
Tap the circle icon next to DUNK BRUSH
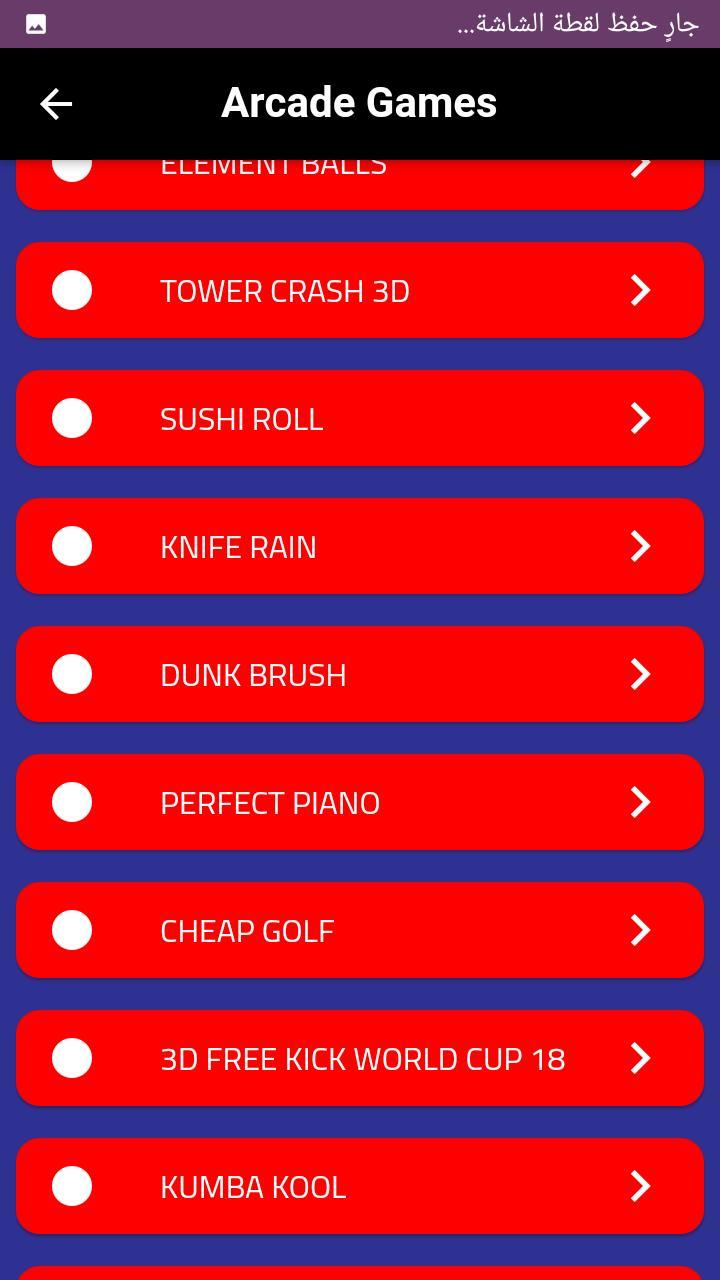click(x=71, y=674)
